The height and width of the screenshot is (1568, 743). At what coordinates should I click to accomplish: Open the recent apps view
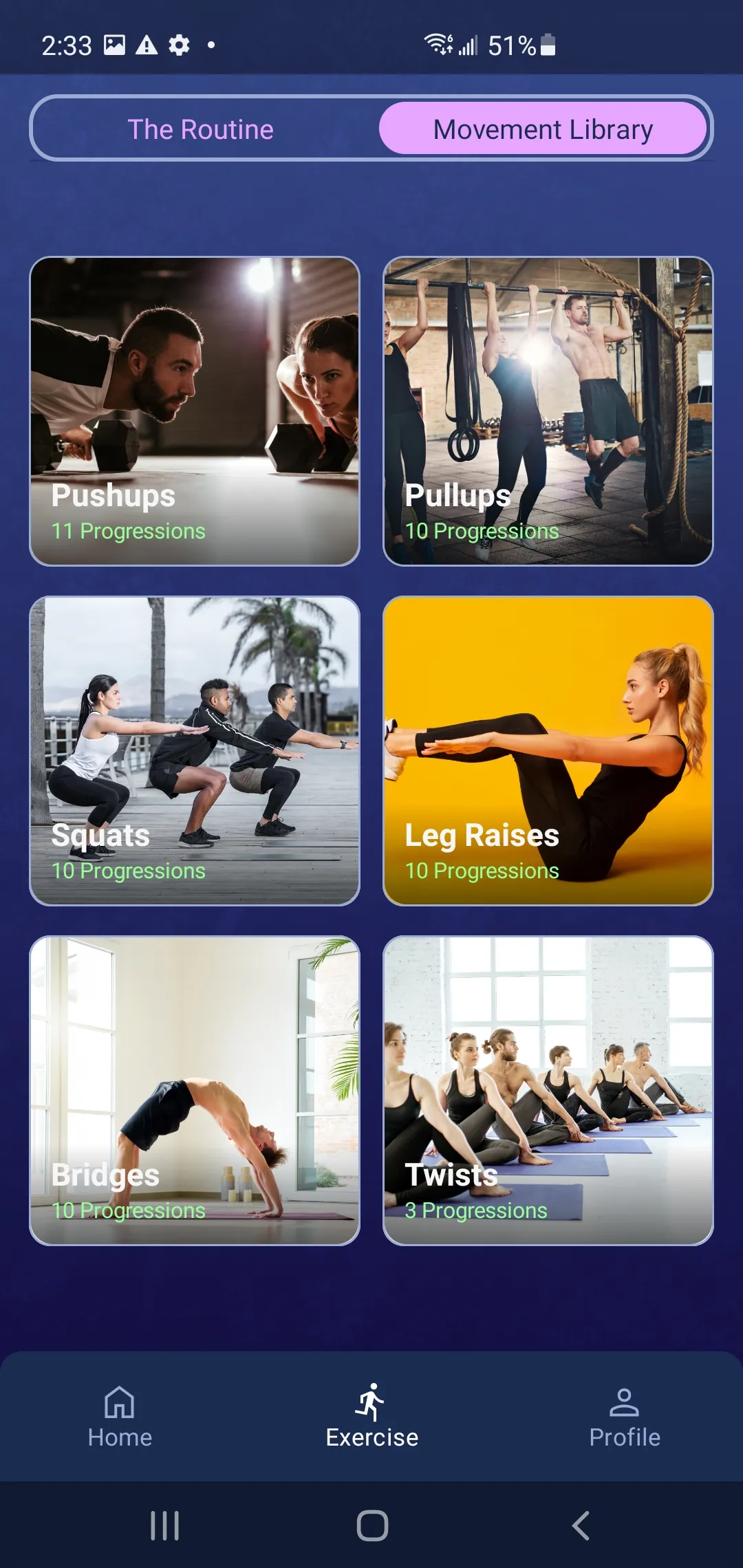coord(164,1525)
